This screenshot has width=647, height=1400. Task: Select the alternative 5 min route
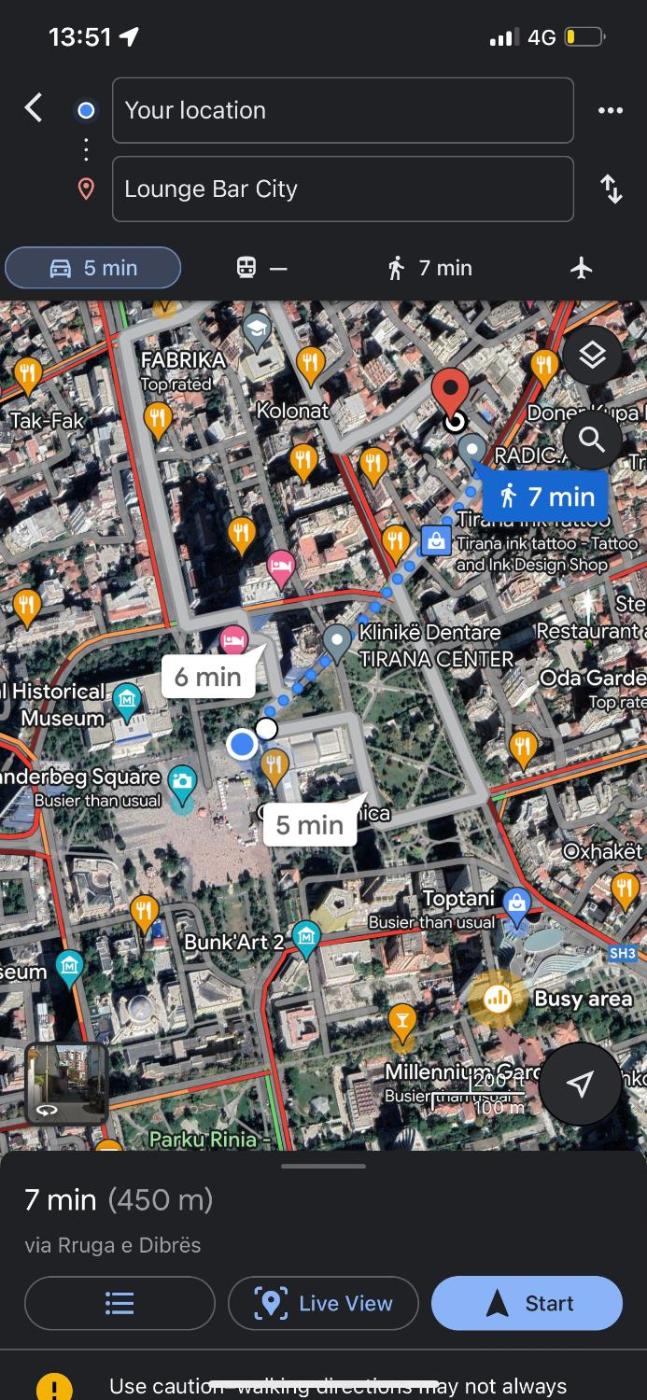[309, 825]
